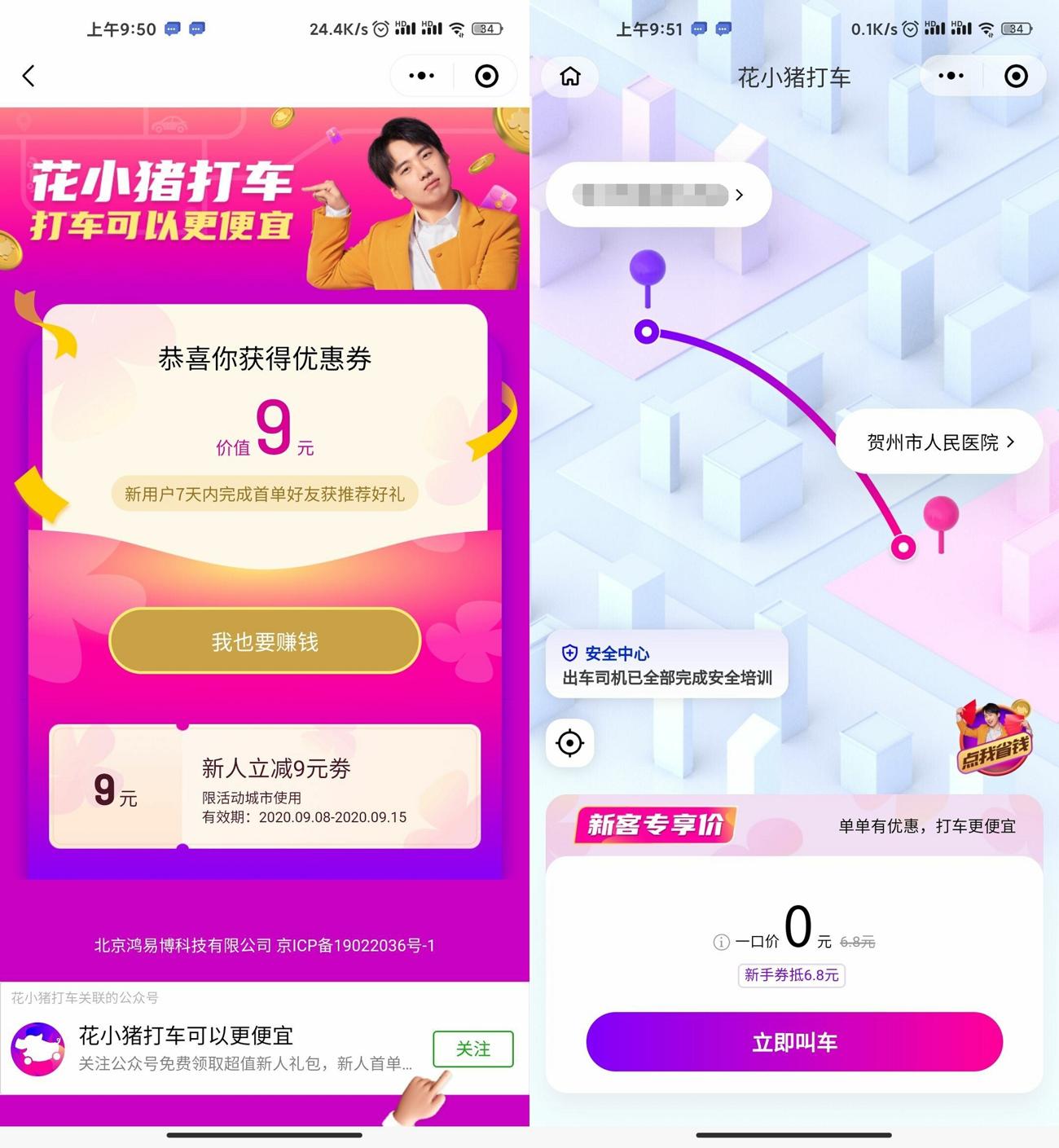Tap the 我也要赚钱 button
1059x1148 pixels.
(x=265, y=641)
